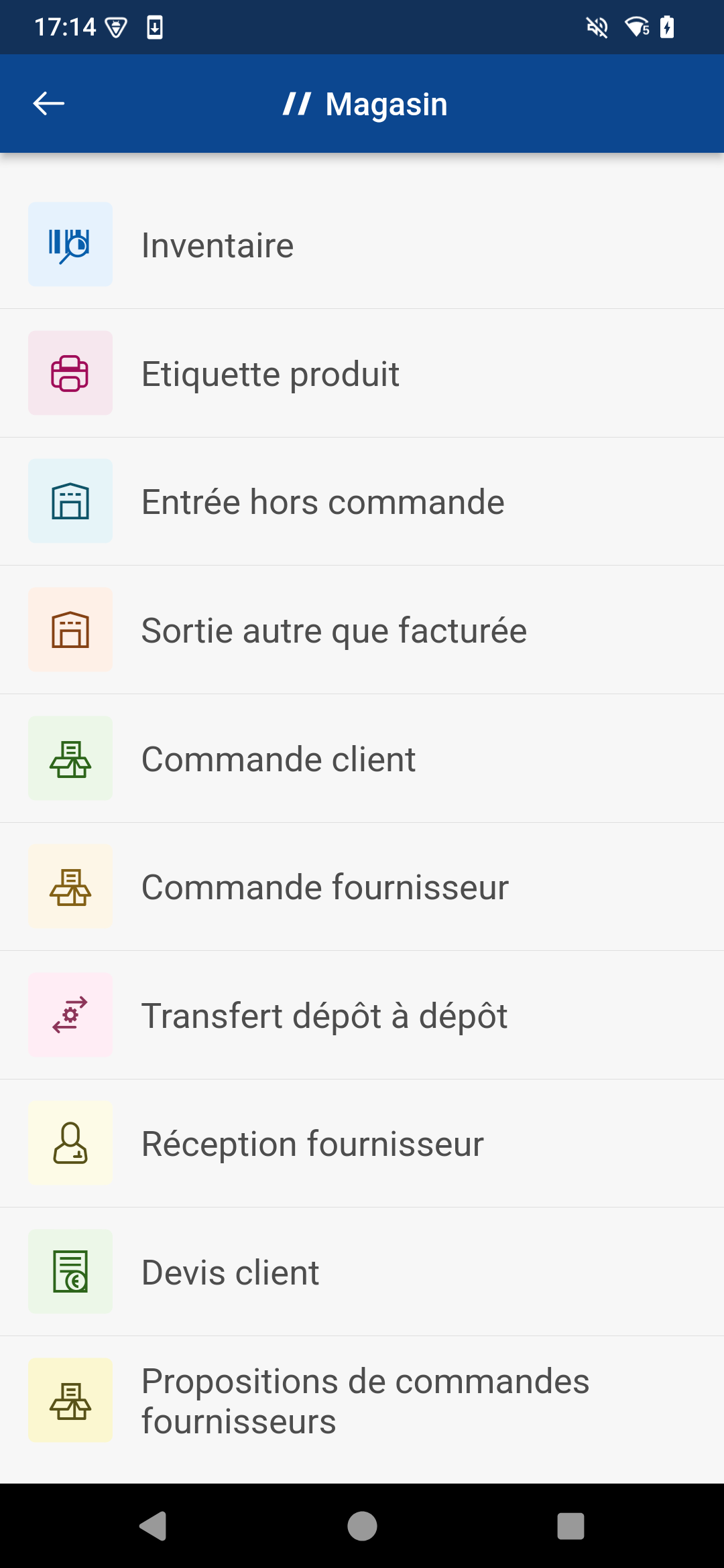Tap the person icon for Réception fournisseur
The height and width of the screenshot is (1568, 724).
coord(70,1143)
